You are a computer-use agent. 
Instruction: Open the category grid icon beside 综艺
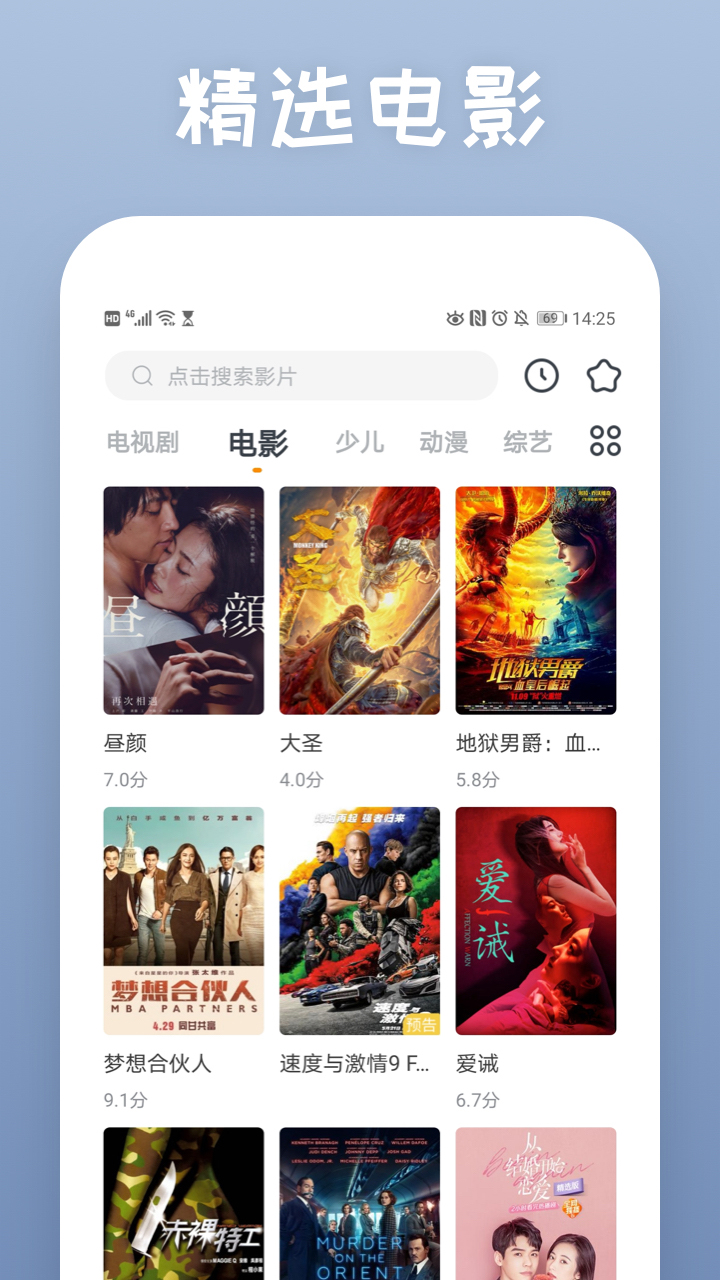coord(607,443)
